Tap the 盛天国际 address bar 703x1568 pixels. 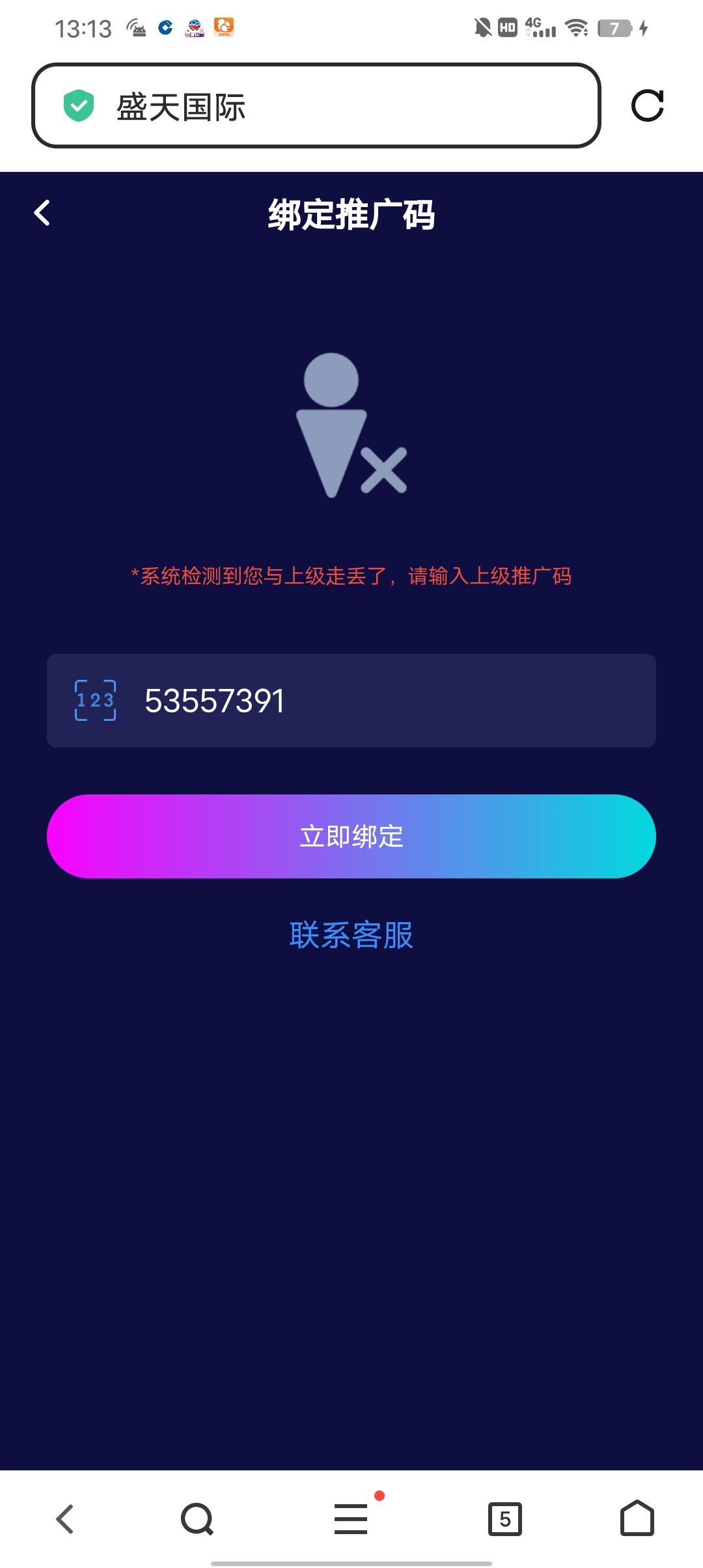tap(316, 105)
